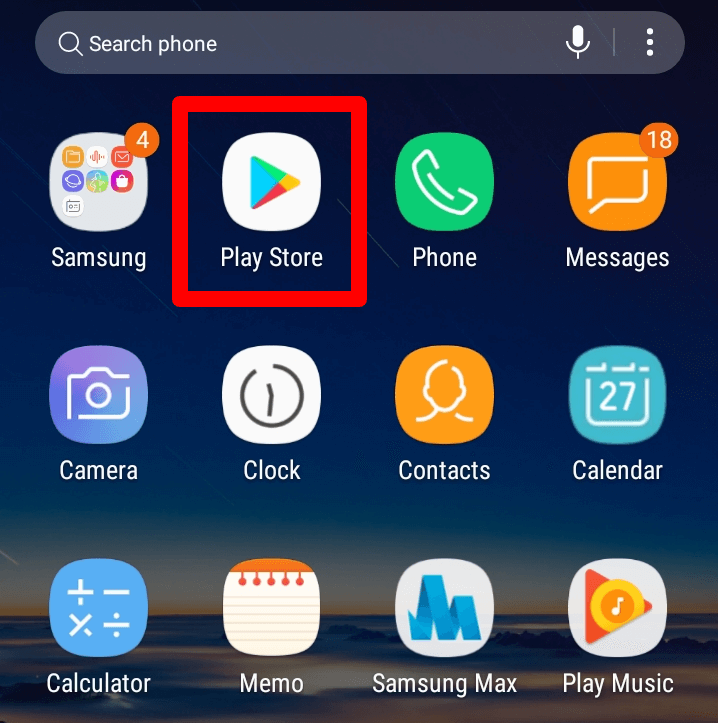Screen dimensions: 718x723
Task: Open the Memo app
Action: click(271, 608)
